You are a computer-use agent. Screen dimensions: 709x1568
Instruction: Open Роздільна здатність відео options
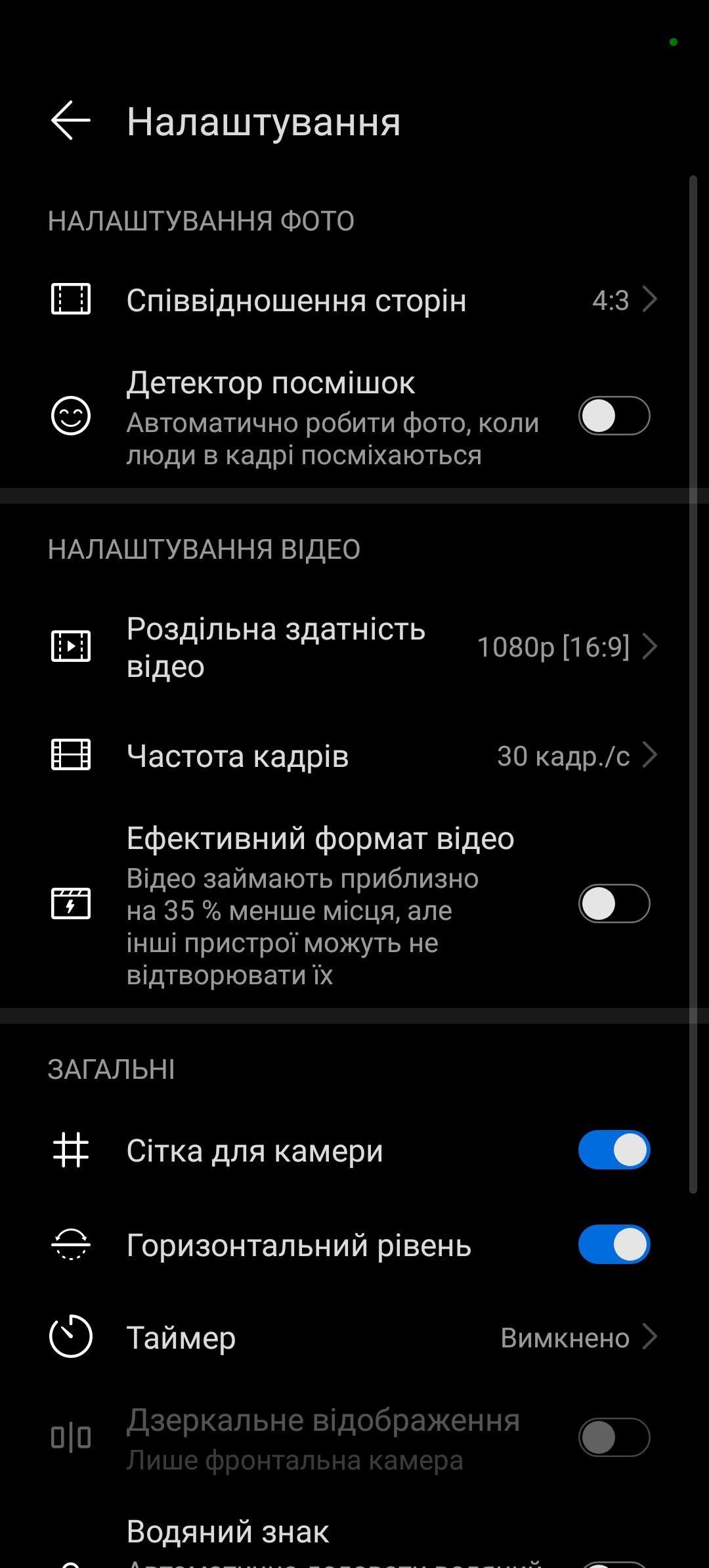pyautogui.click(x=354, y=647)
